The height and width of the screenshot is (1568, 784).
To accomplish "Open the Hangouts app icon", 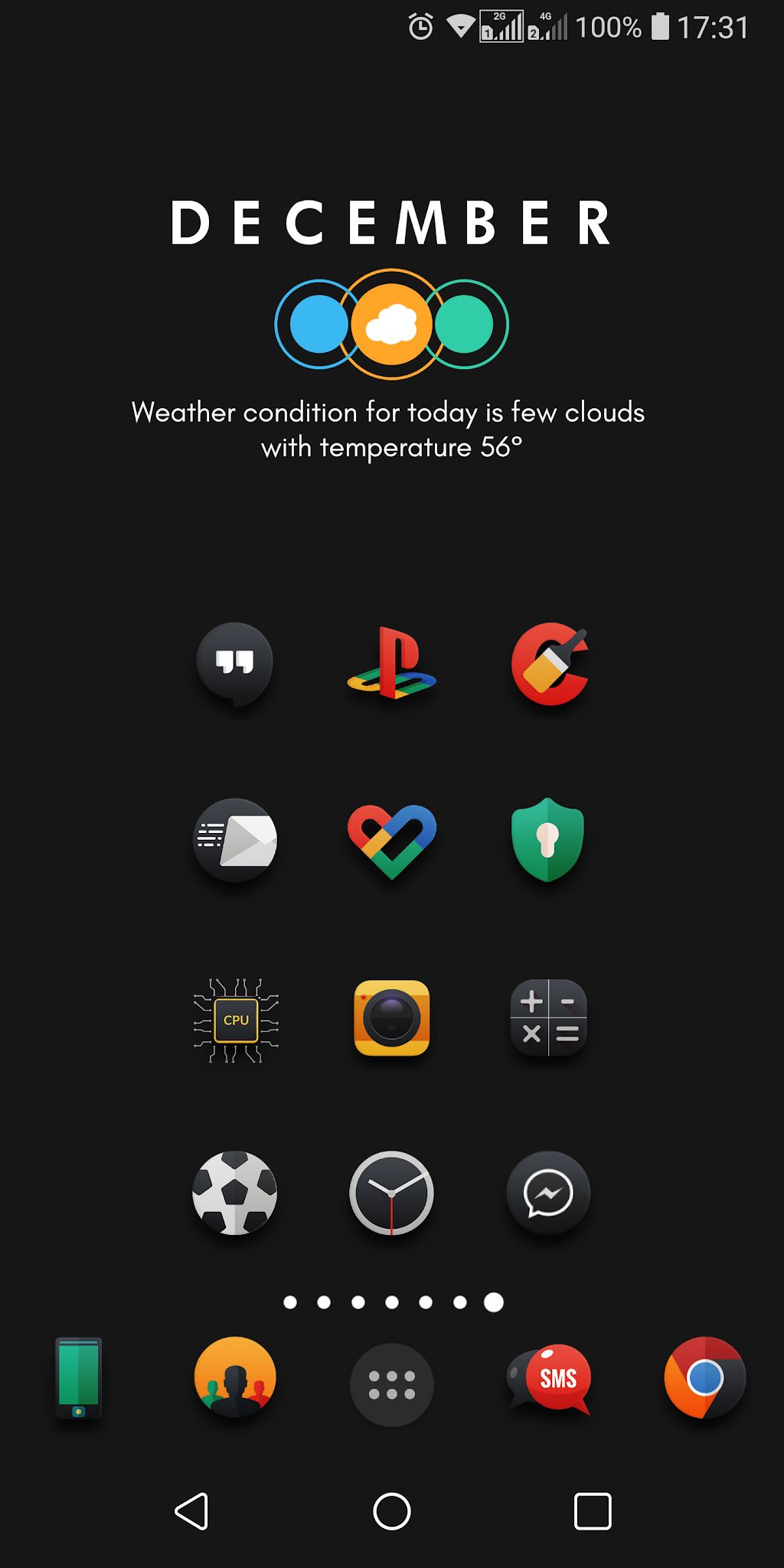I will pos(234,664).
